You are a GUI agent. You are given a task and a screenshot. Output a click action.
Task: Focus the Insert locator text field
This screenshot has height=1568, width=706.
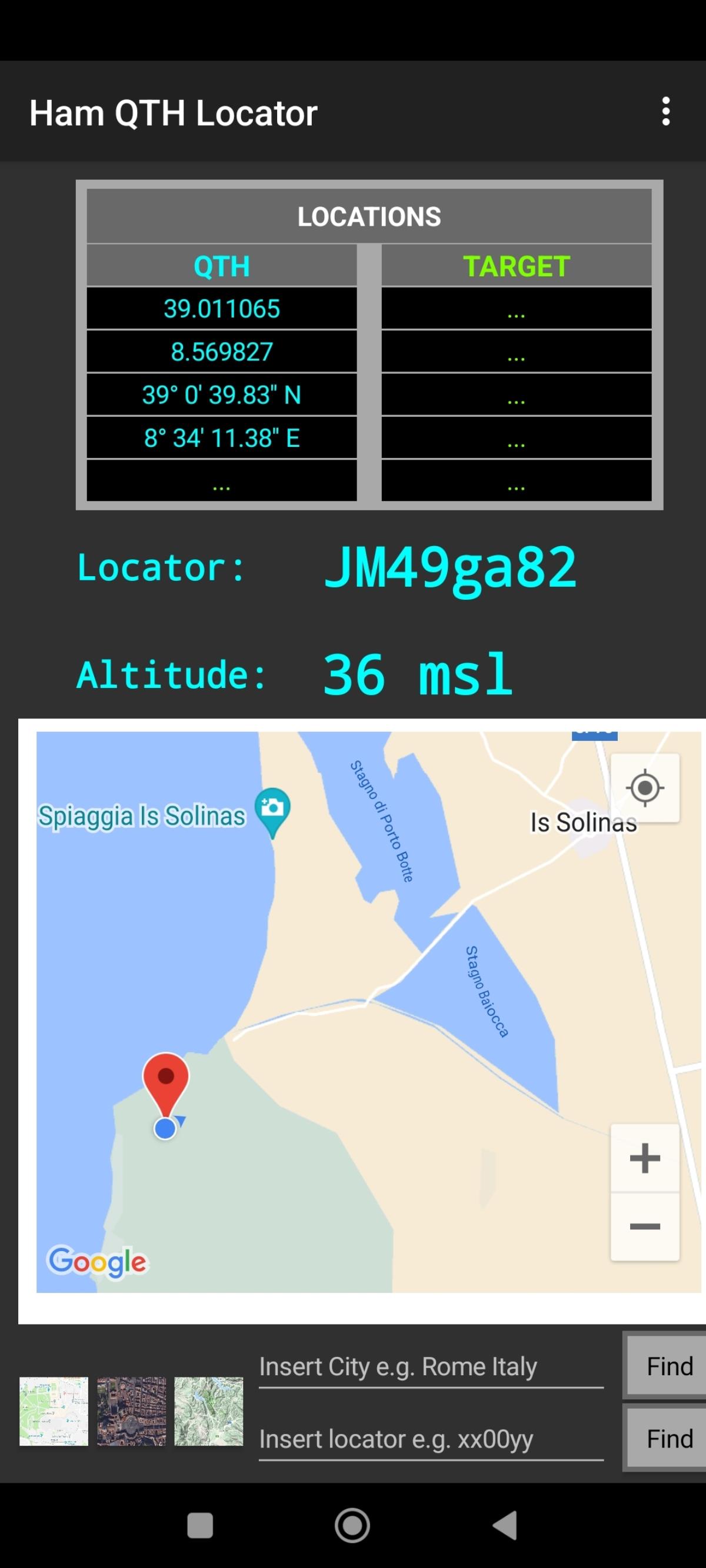[430, 1440]
